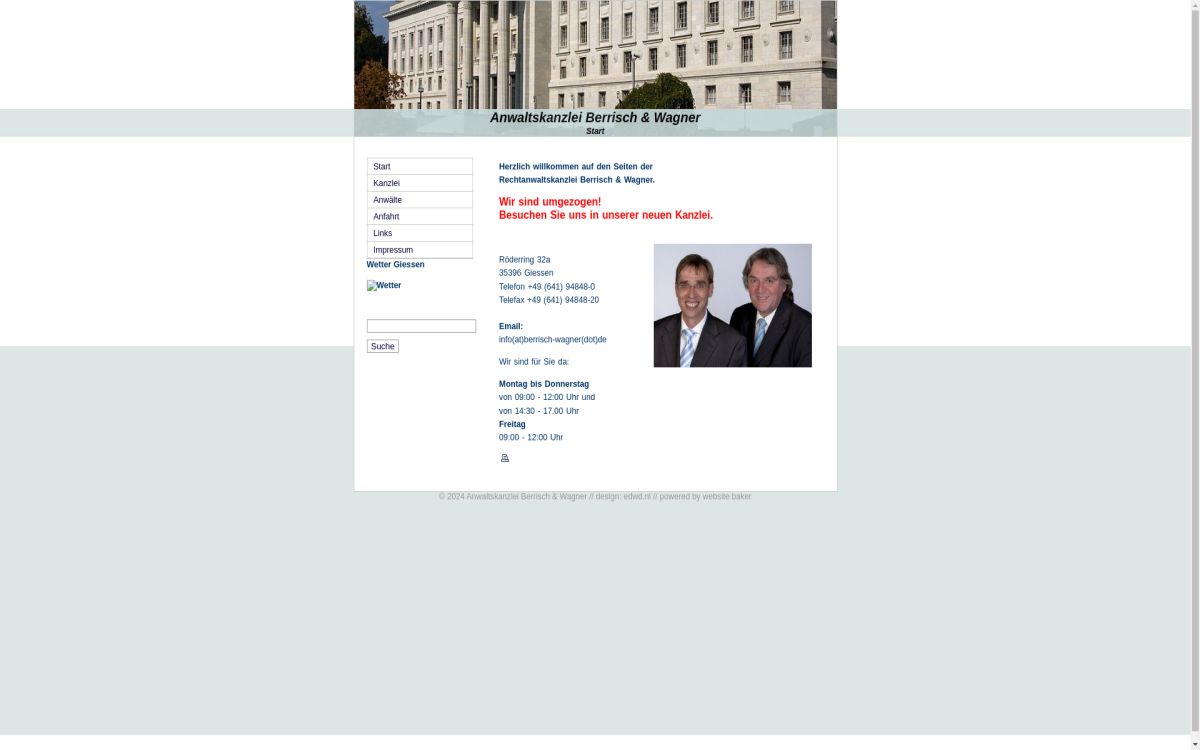Go to the Kanzlei page
The height and width of the screenshot is (750, 1200).
419,184
